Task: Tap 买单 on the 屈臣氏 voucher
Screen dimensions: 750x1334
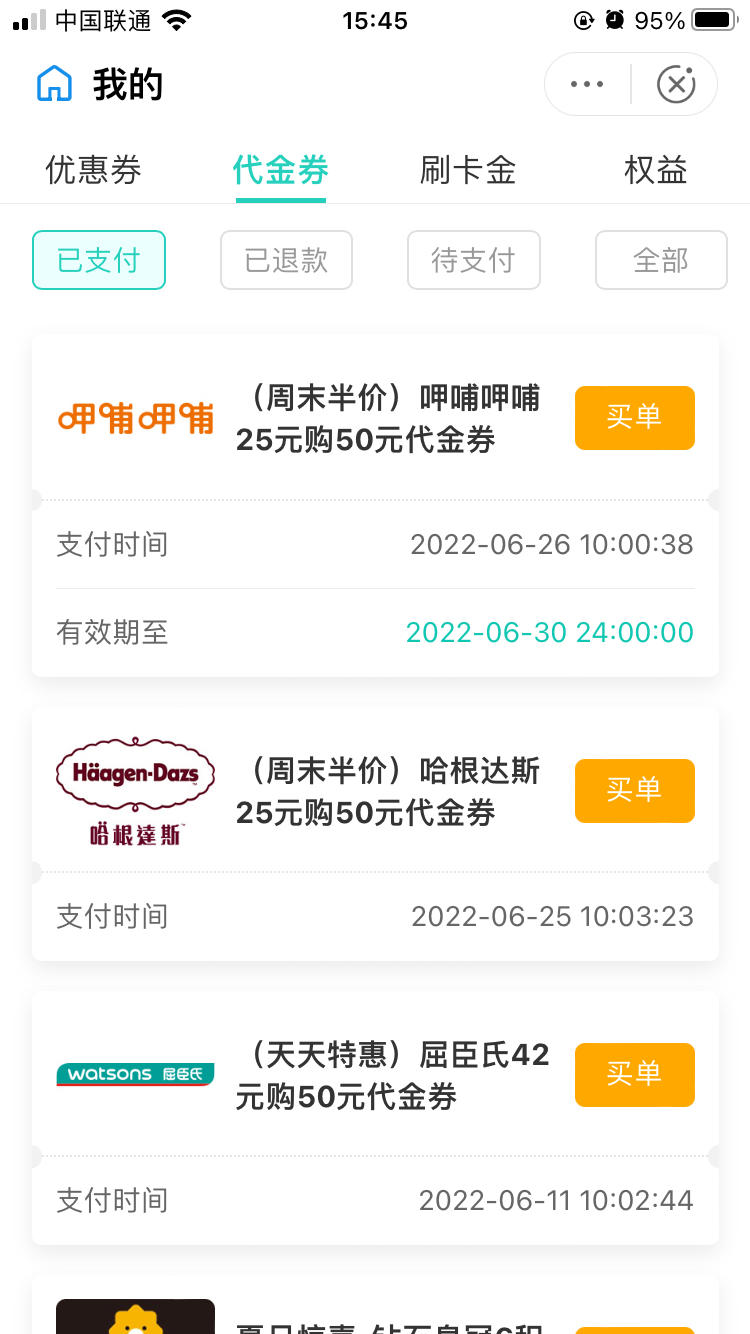Action: pyautogui.click(x=635, y=1075)
